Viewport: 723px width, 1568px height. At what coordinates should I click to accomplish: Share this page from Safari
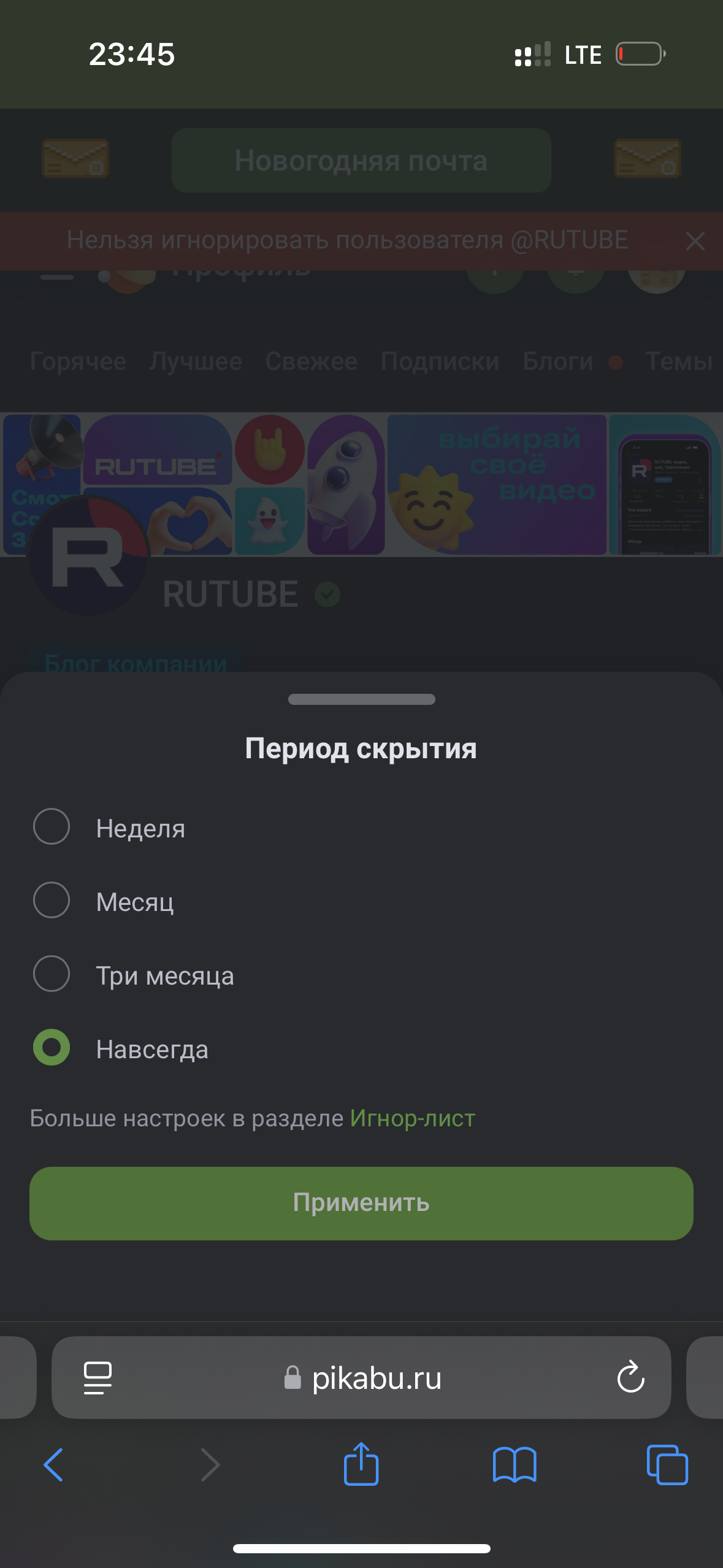point(361,1464)
